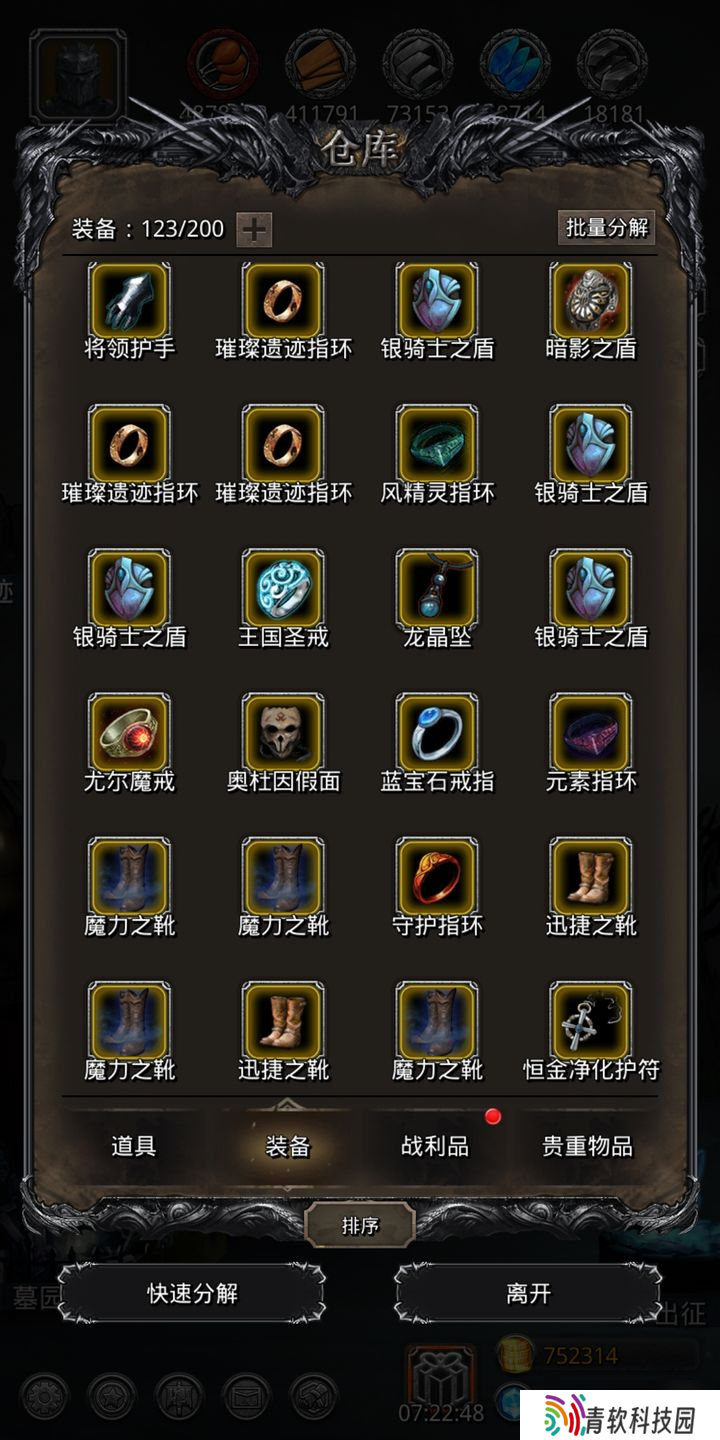Image resolution: width=720 pixels, height=1440 pixels.
Task: Select the 奥杜因假面 item
Action: click(x=283, y=733)
